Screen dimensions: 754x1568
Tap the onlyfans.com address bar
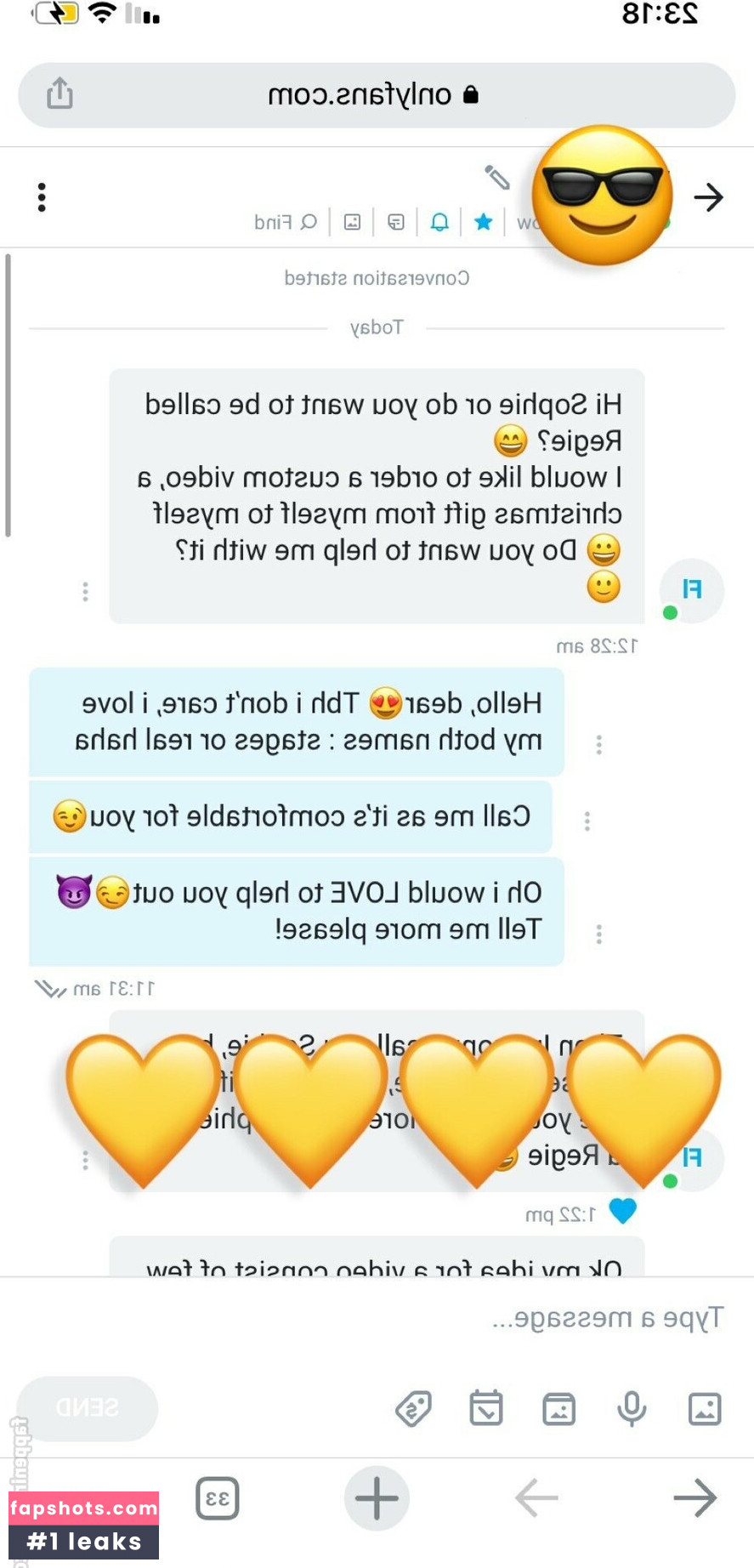click(374, 95)
